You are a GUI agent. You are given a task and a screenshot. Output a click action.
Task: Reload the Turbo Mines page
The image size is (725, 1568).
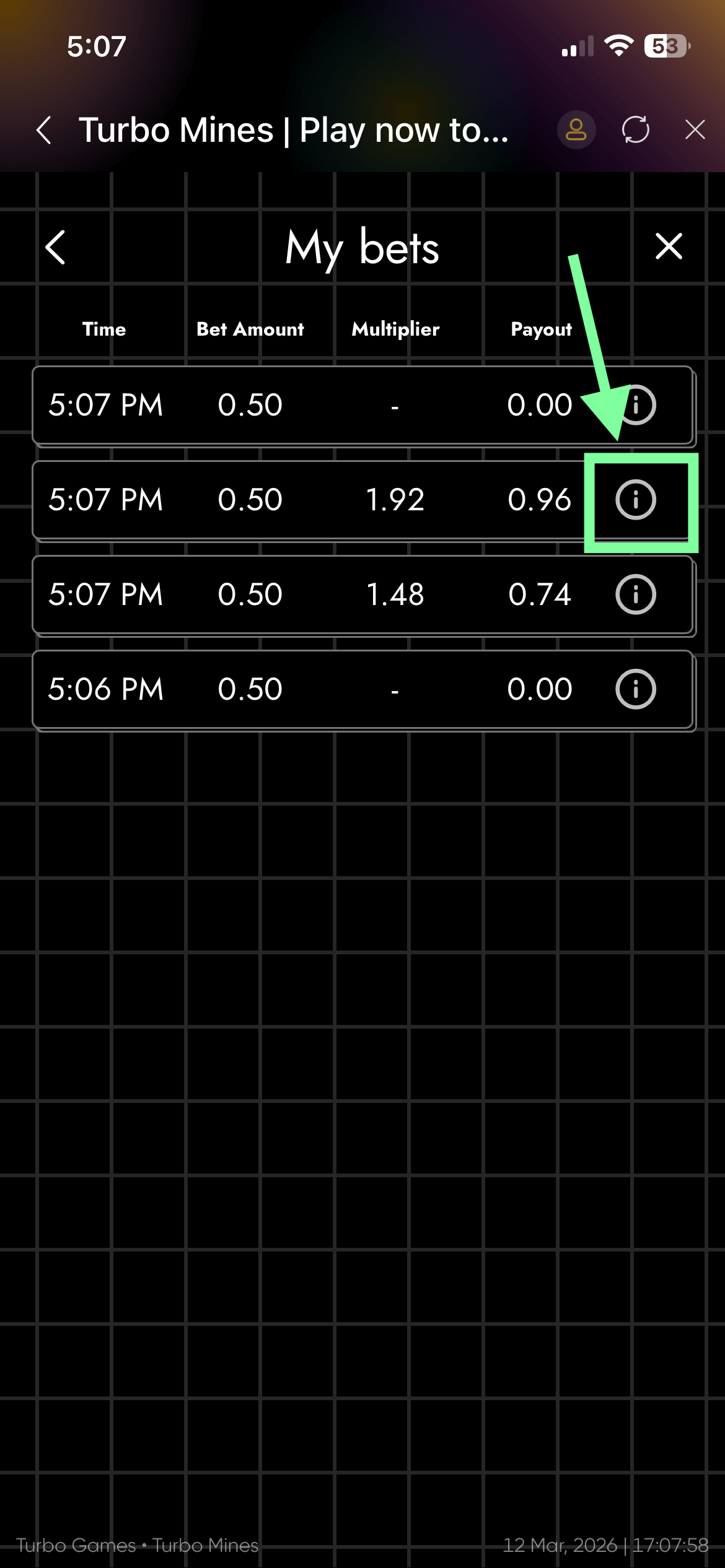[636, 130]
